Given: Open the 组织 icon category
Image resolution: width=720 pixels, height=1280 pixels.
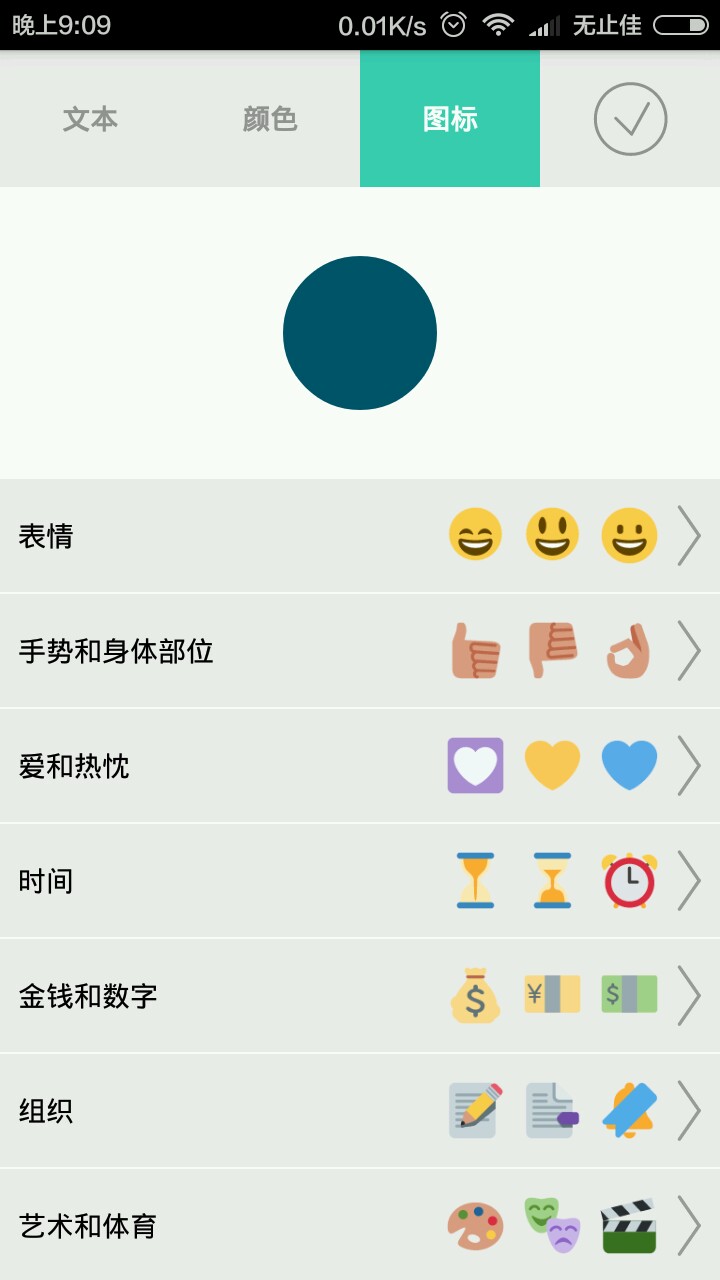Looking at the screenshot, I should tap(360, 1111).
